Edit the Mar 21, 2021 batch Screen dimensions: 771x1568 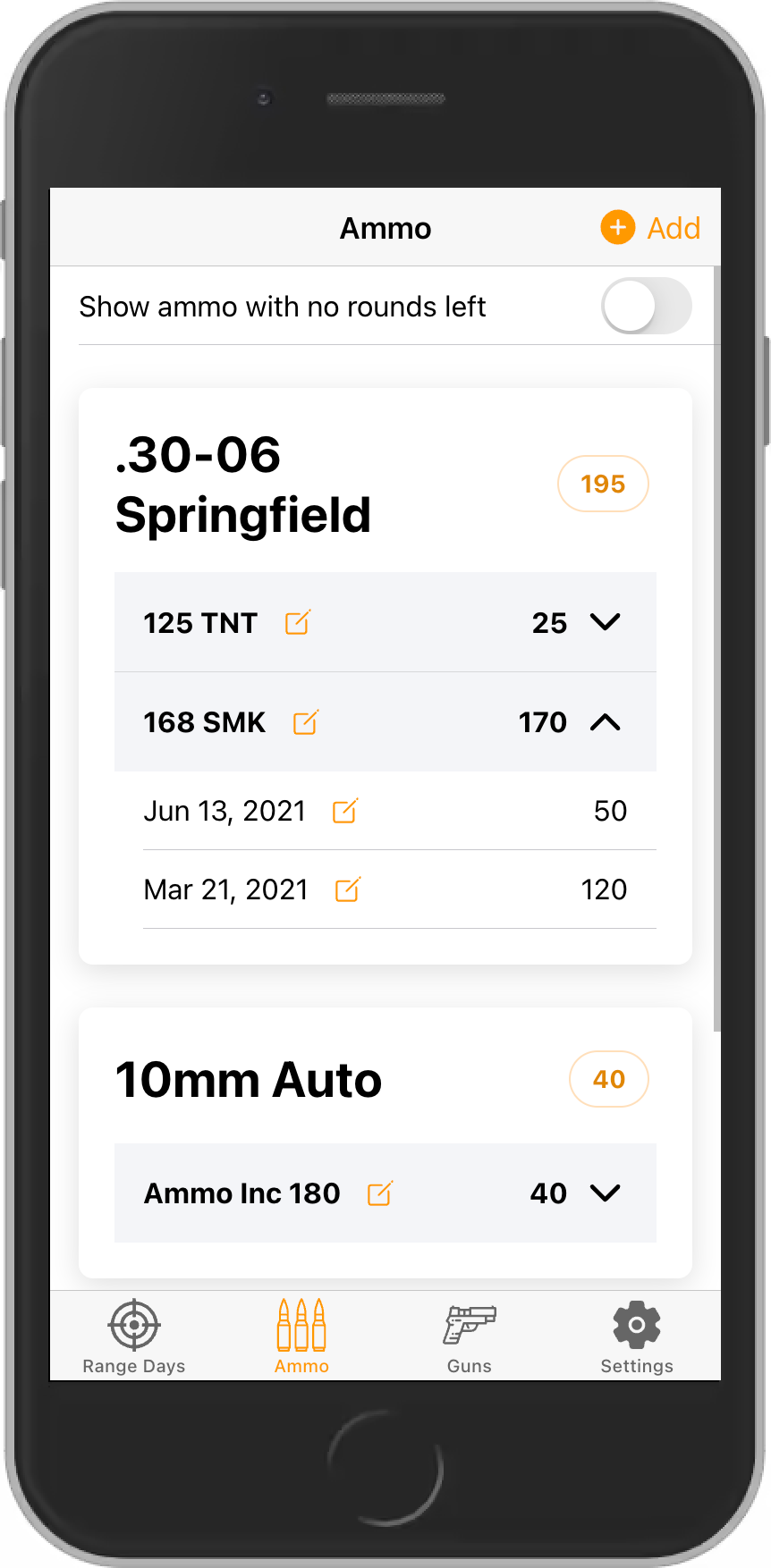347,889
